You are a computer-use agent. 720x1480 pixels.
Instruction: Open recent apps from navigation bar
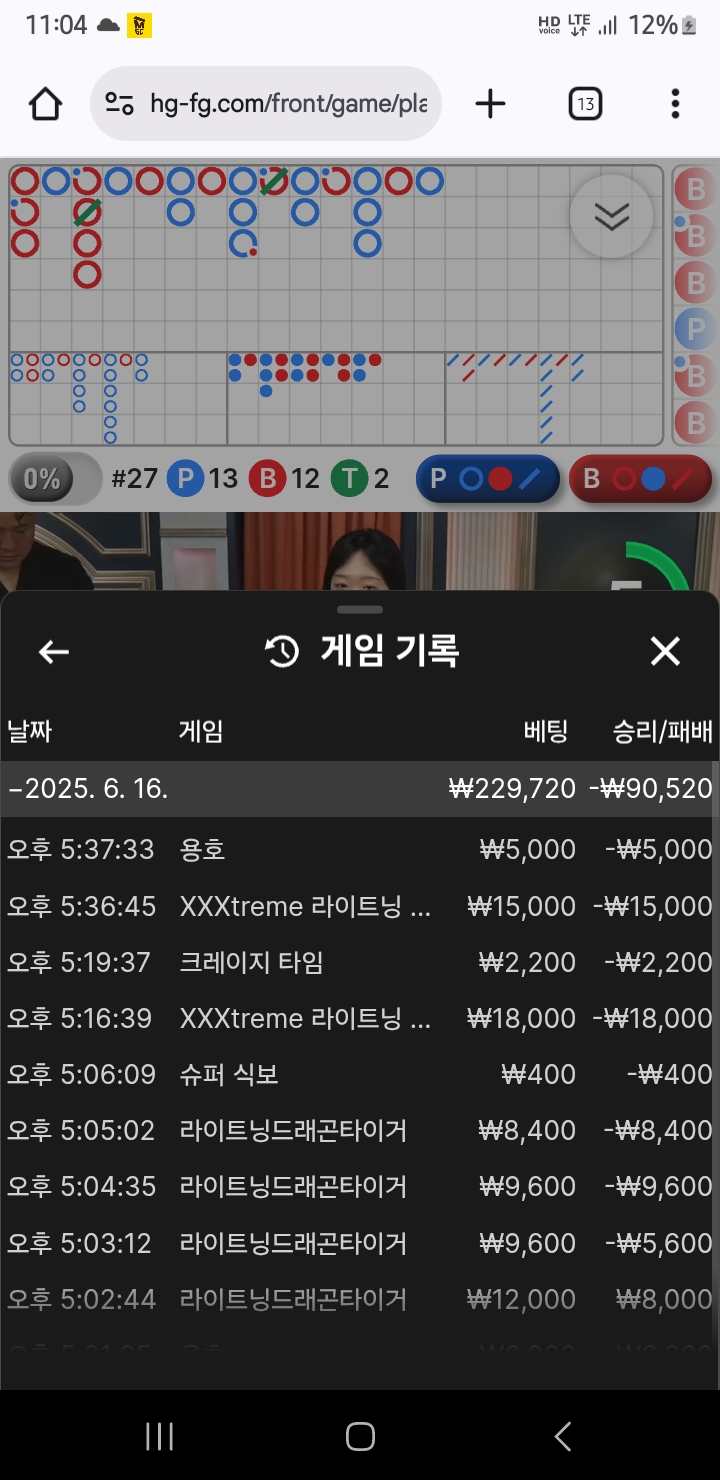159,1437
